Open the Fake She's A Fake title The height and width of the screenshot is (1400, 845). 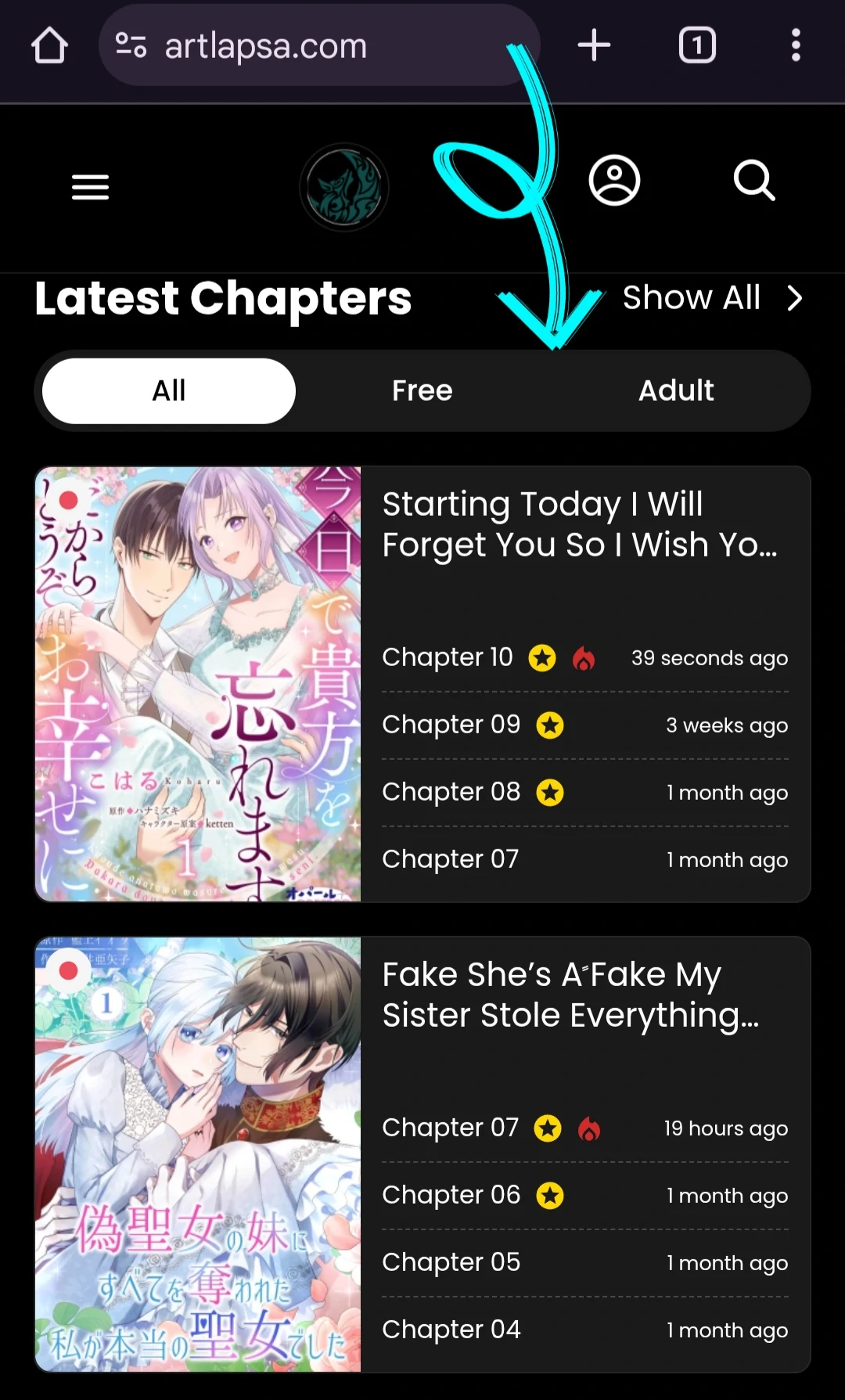(570, 995)
